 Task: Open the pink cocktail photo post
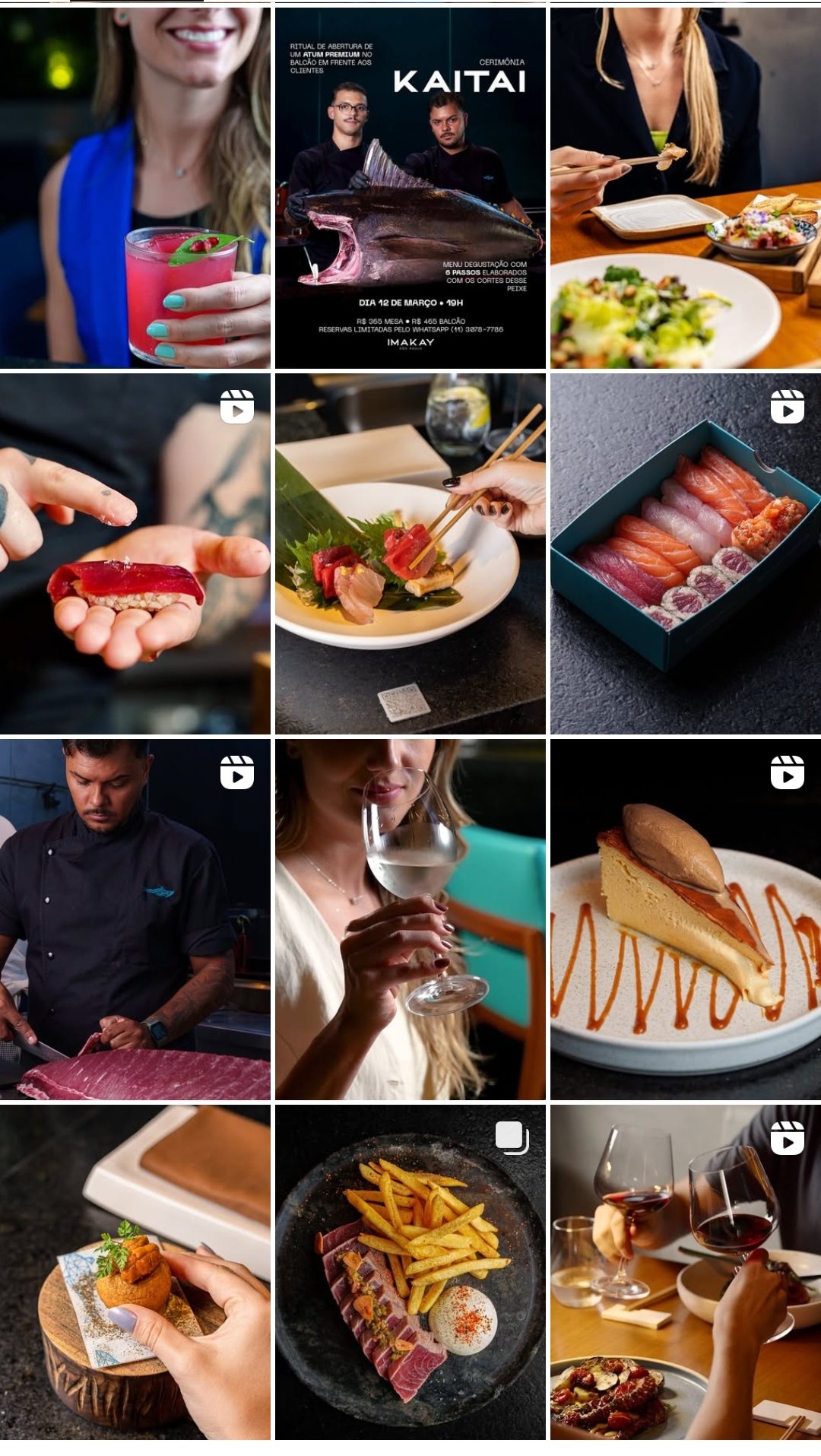click(x=135, y=188)
